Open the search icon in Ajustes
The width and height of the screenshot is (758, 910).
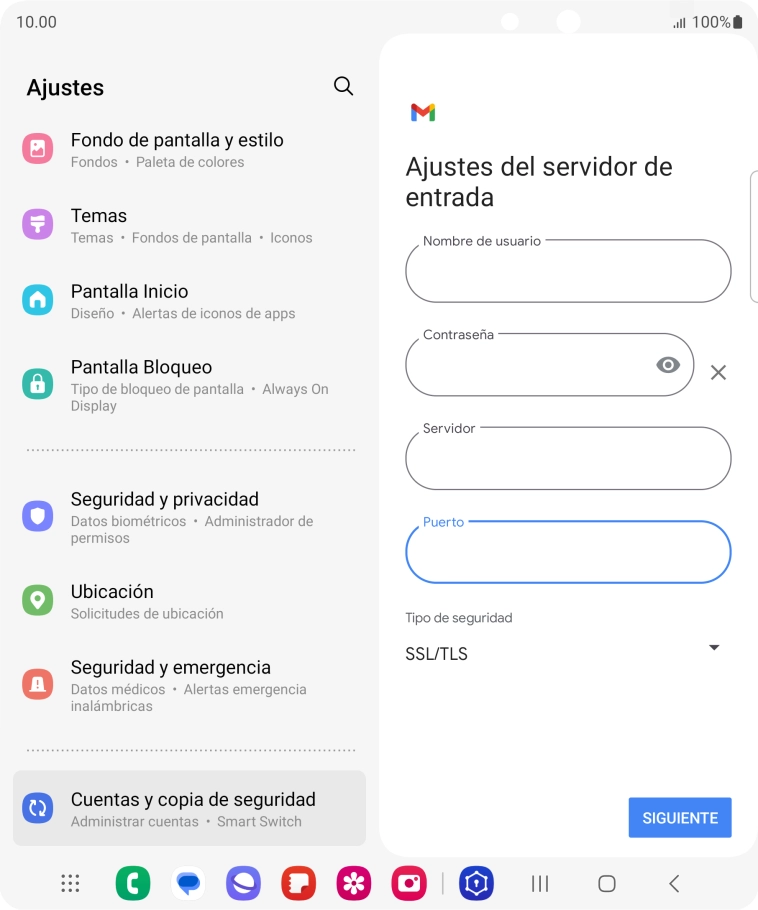click(x=343, y=86)
